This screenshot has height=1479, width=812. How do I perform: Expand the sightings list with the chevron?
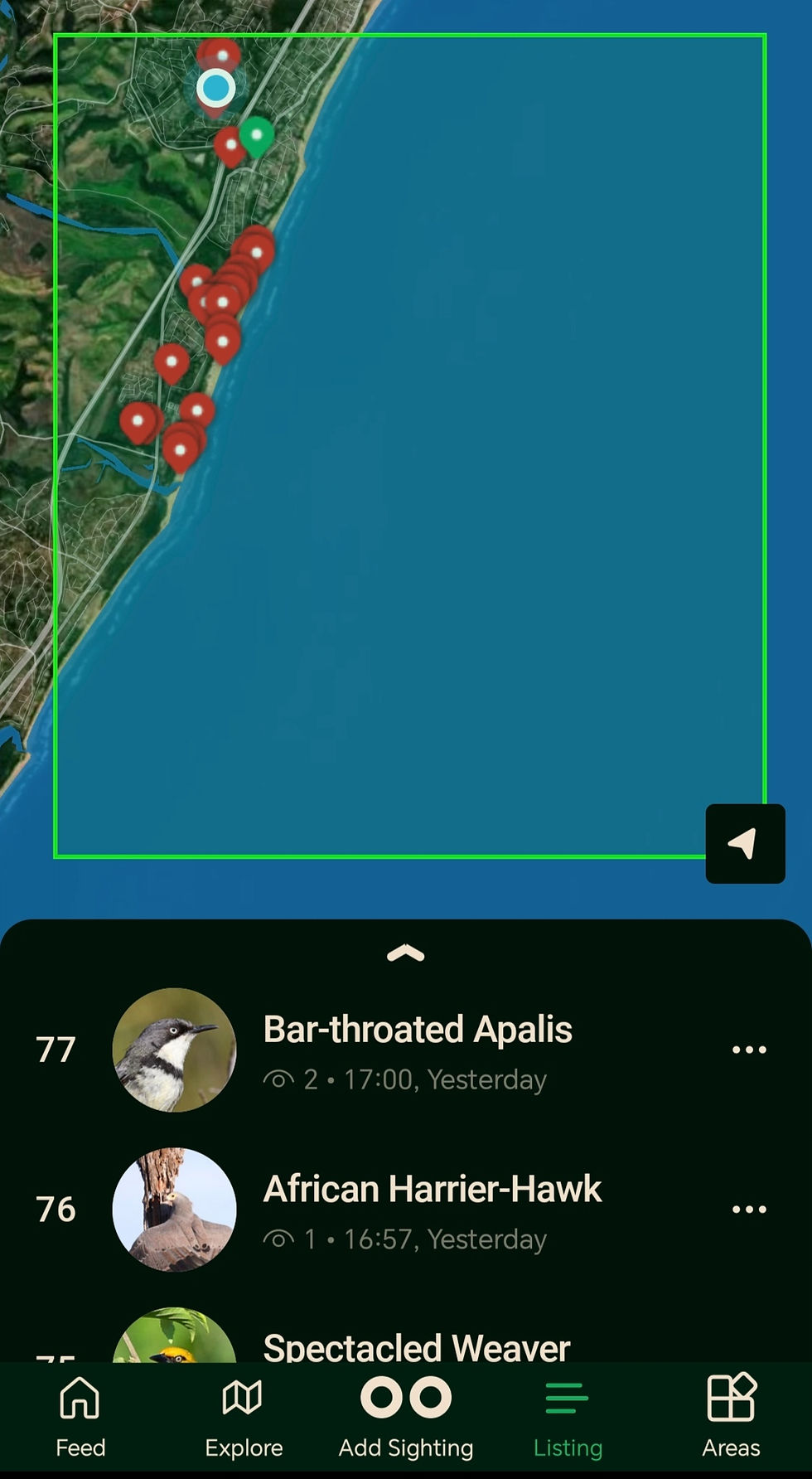pos(405,954)
